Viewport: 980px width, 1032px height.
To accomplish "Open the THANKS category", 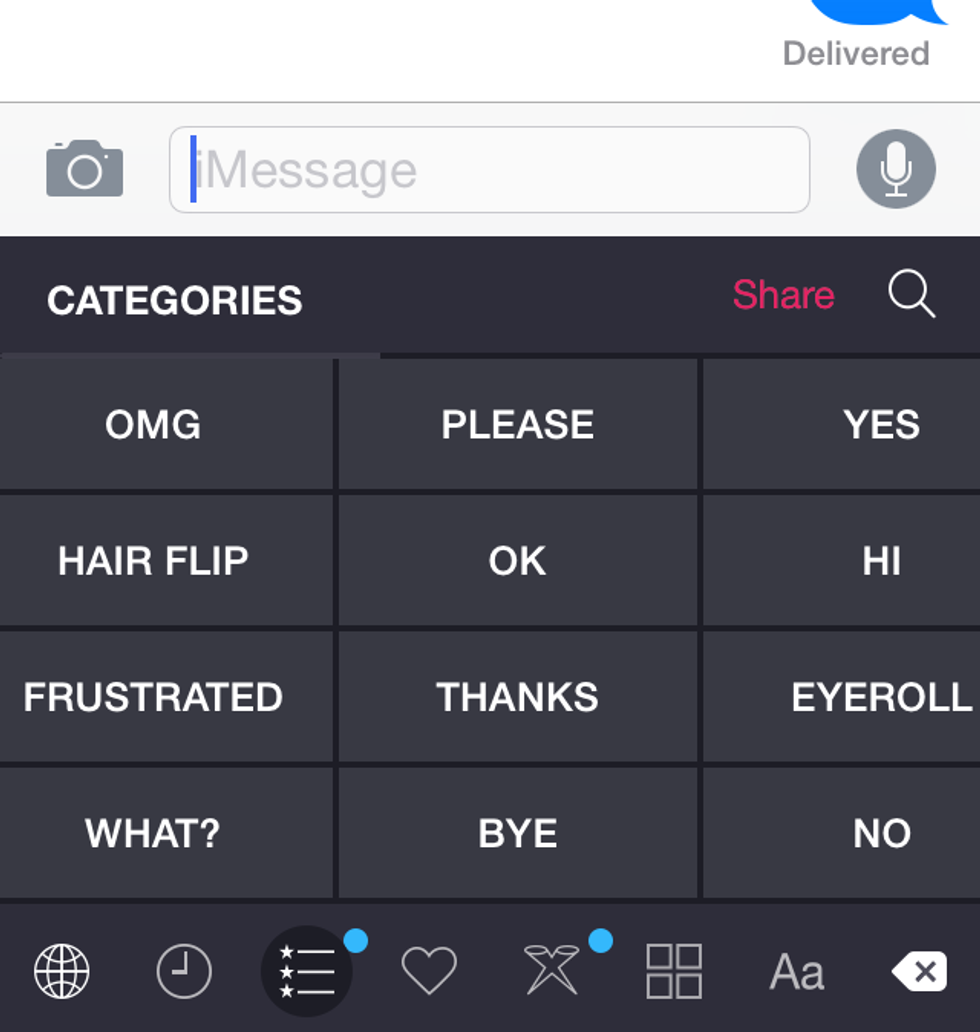I will pyautogui.click(x=518, y=697).
